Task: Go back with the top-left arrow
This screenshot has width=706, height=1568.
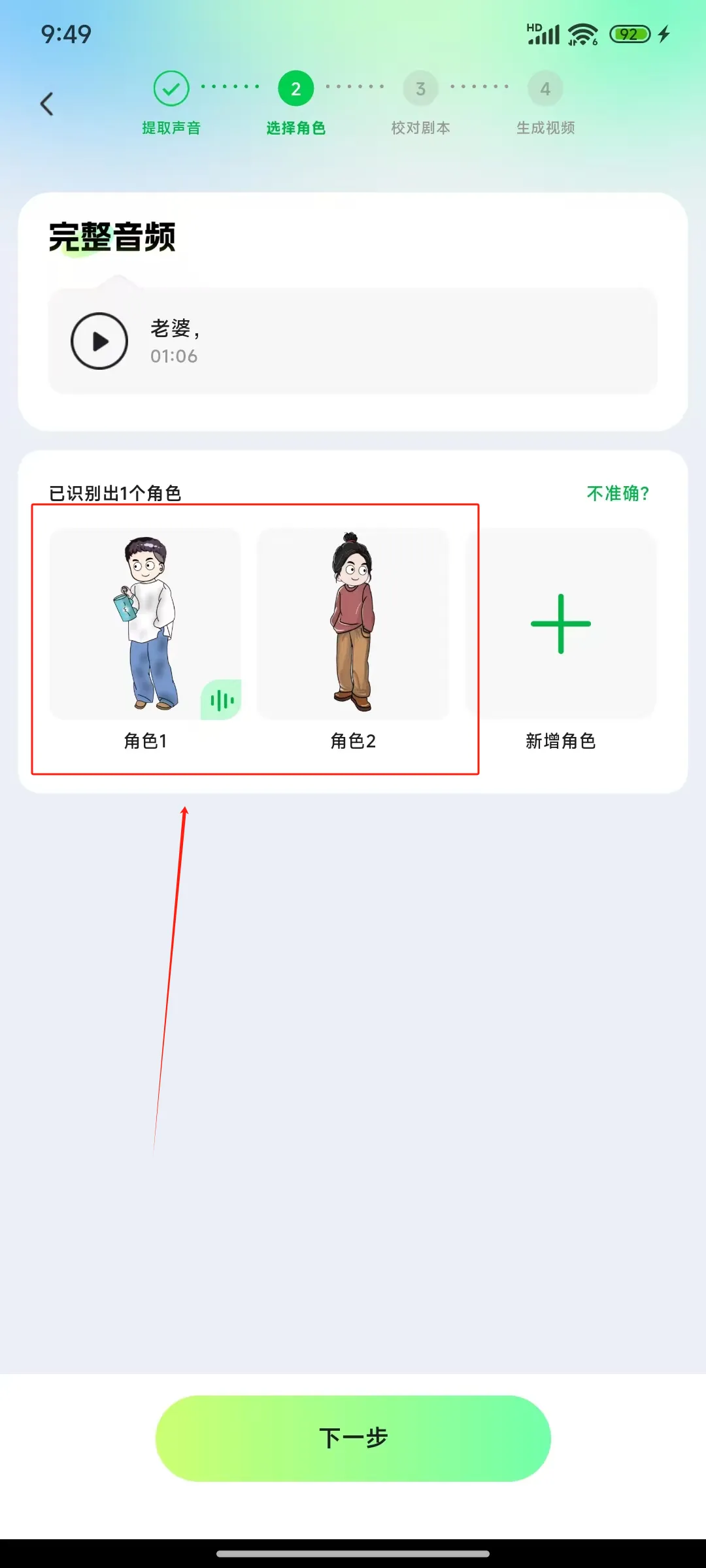Action: point(47,104)
